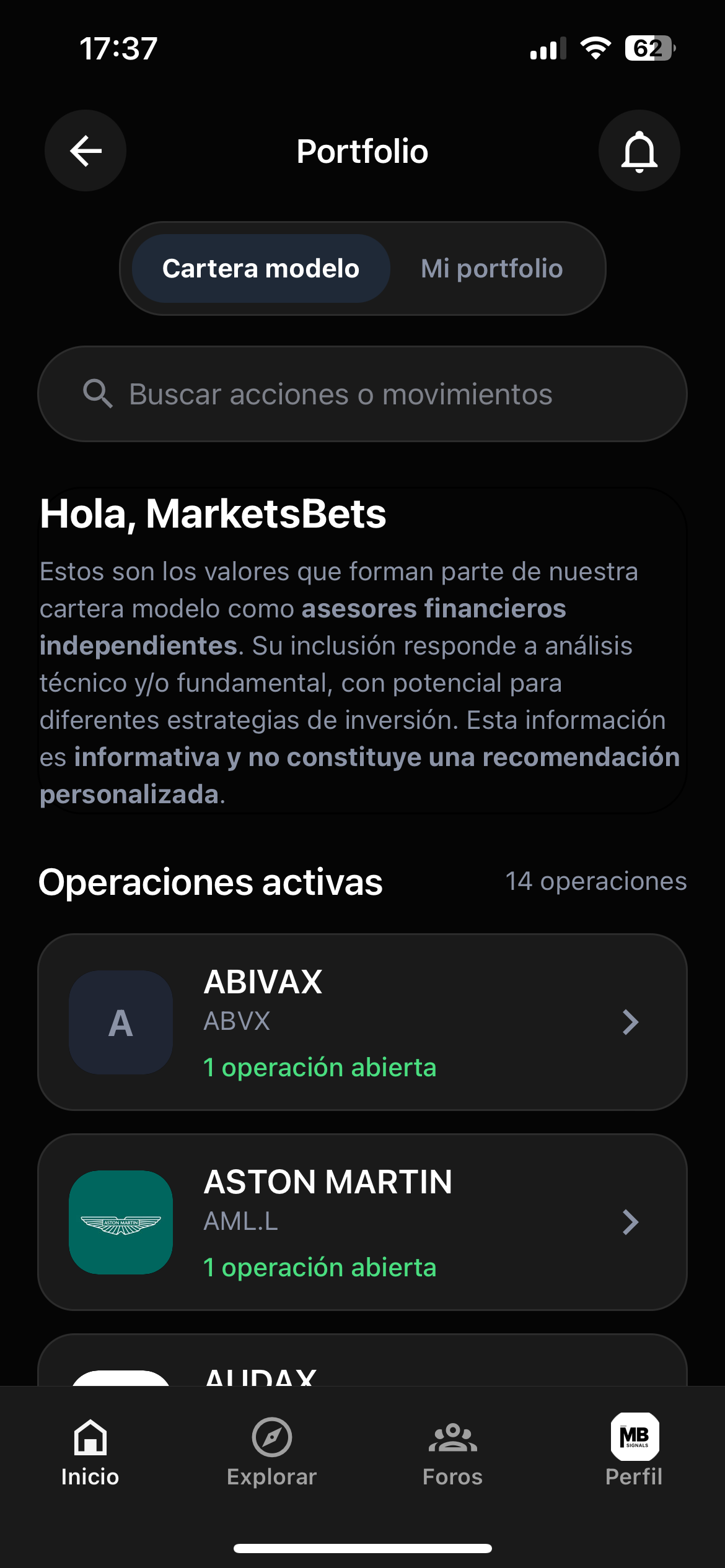Switch to the Mi portfolio tab
This screenshot has width=725, height=1568.
[491, 269]
